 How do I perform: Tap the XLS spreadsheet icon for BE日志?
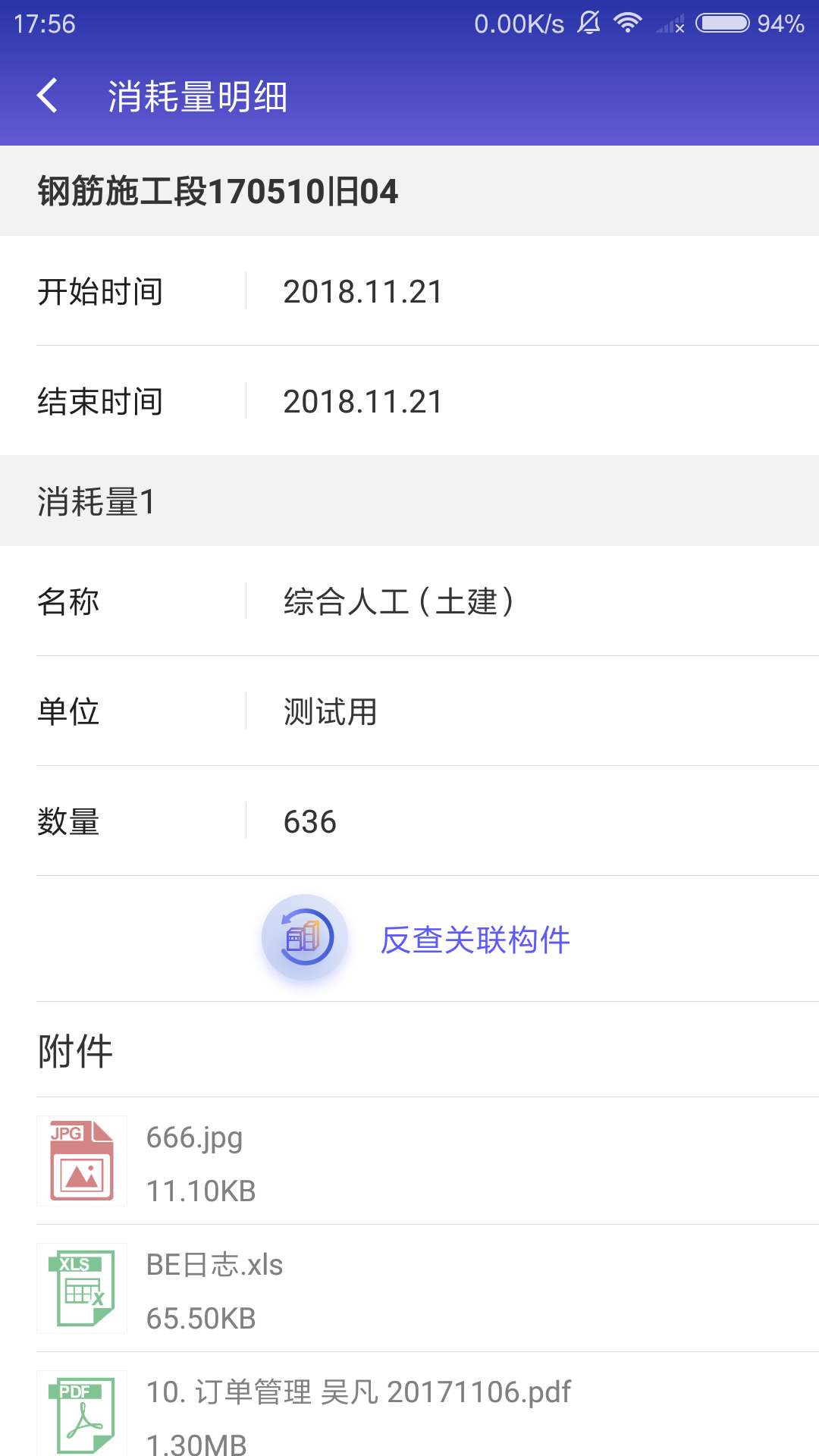[x=82, y=1288]
